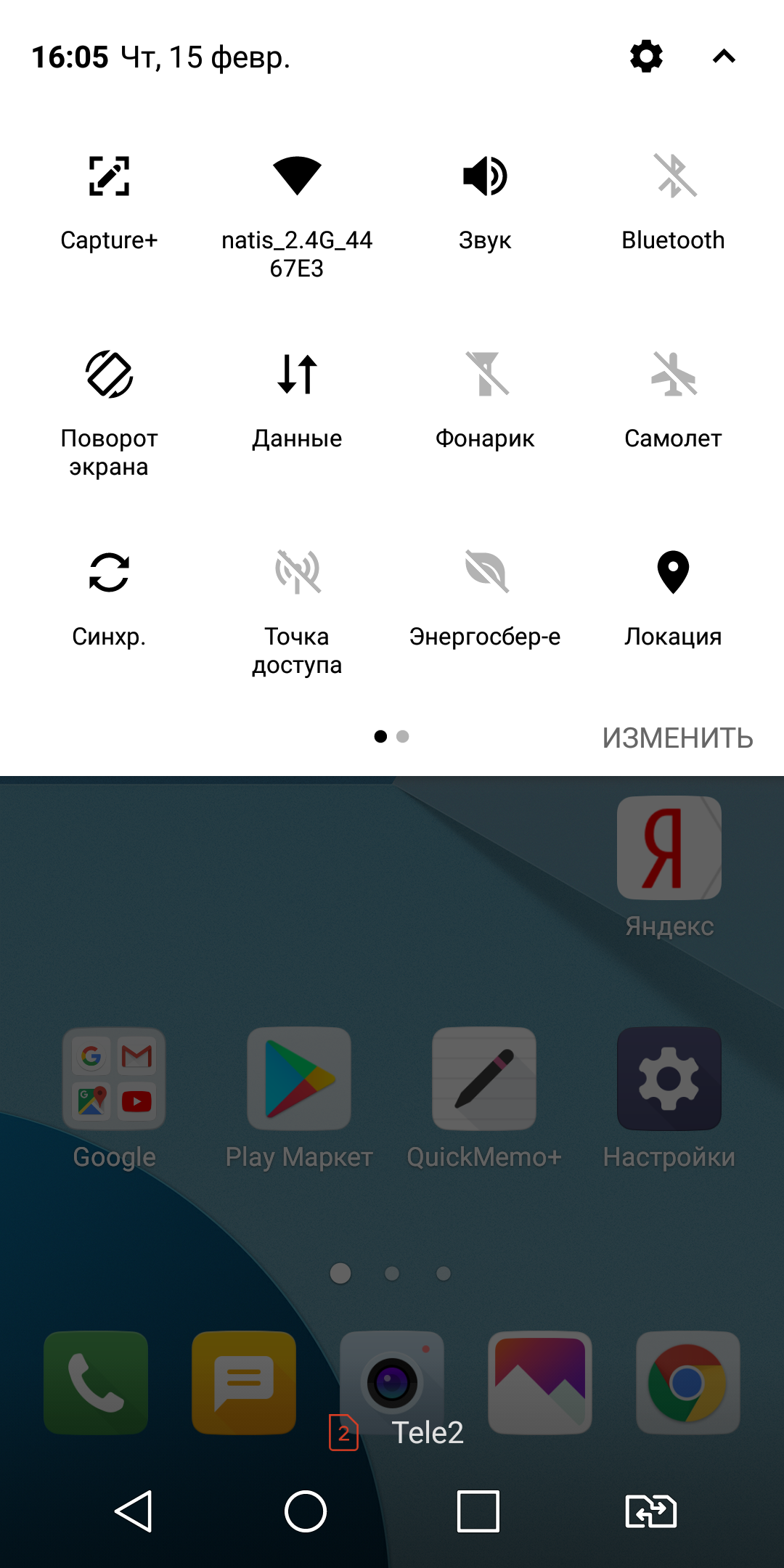Enable Точка доступа hotspot
Viewport: 784px width, 1568px height.
pos(297,573)
